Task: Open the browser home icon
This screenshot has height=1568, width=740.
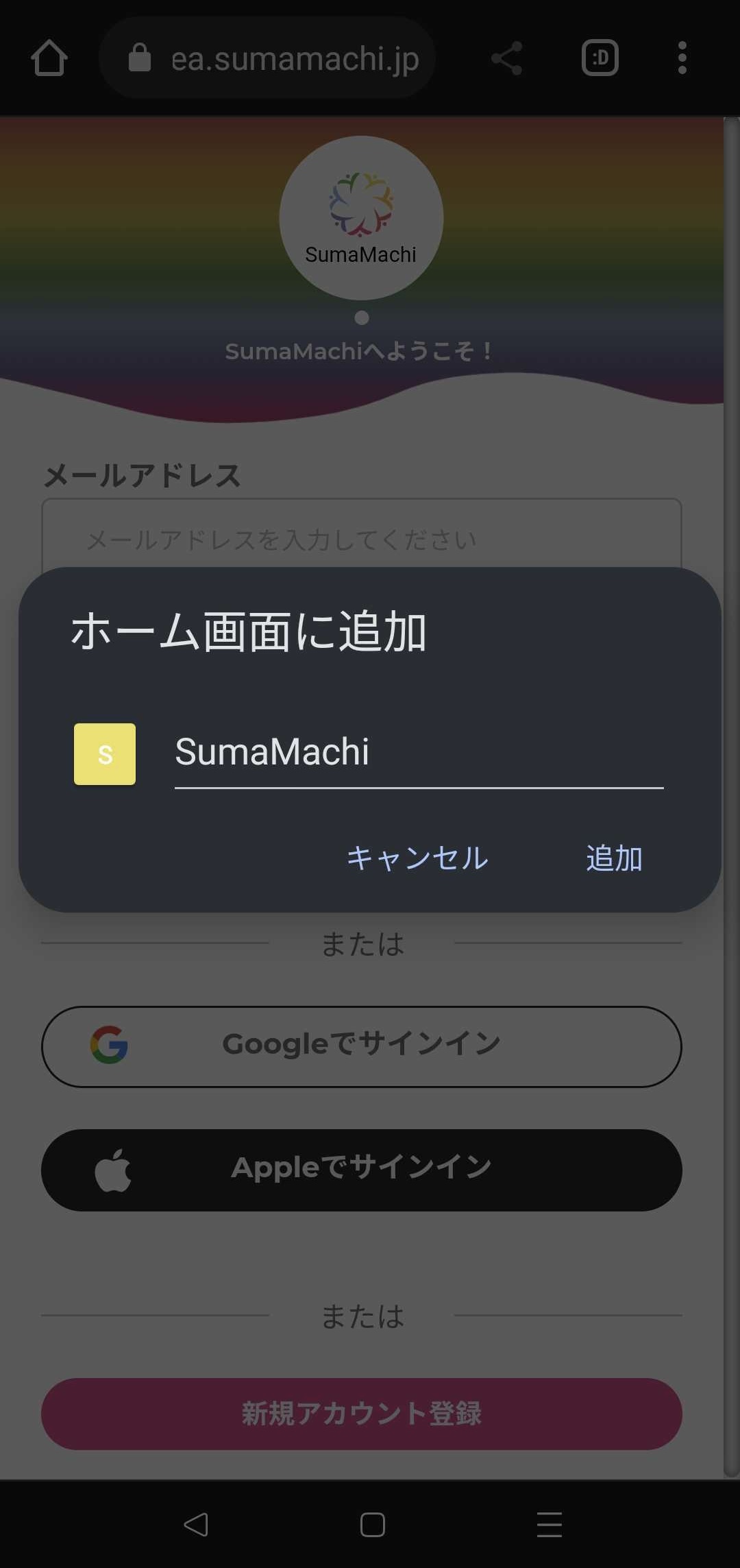Action: click(49, 58)
